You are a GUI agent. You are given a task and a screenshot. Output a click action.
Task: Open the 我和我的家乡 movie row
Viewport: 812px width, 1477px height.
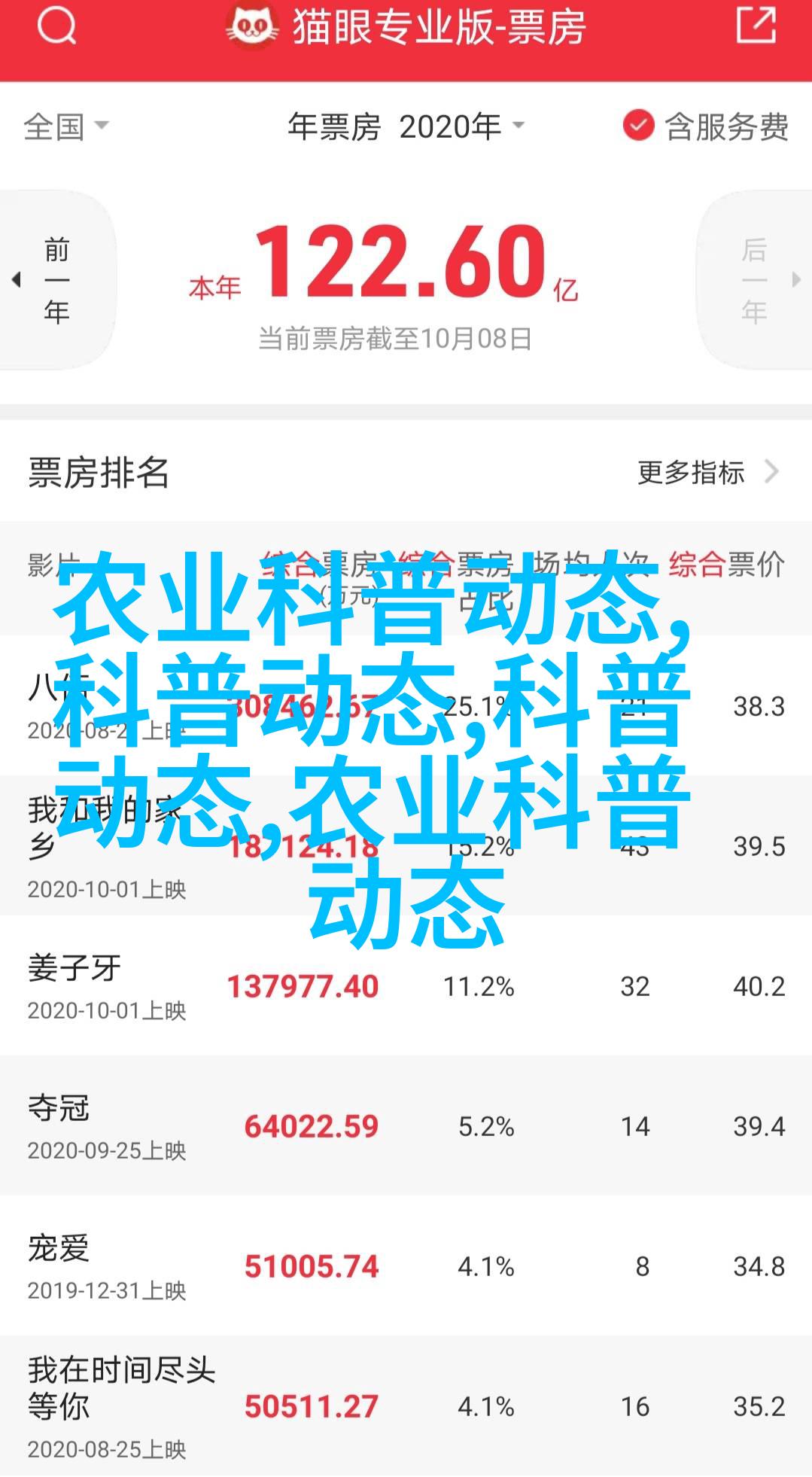tap(406, 845)
